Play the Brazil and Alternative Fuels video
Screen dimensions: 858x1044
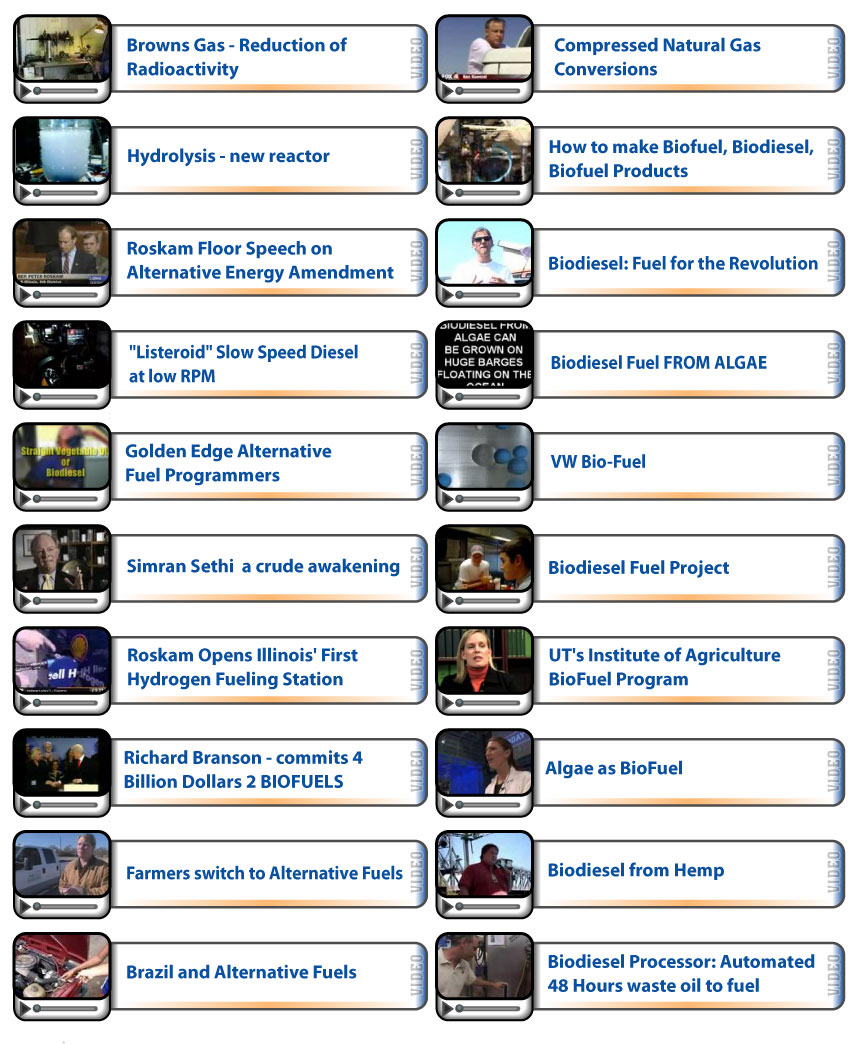pyautogui.click(x=241, y=972)
